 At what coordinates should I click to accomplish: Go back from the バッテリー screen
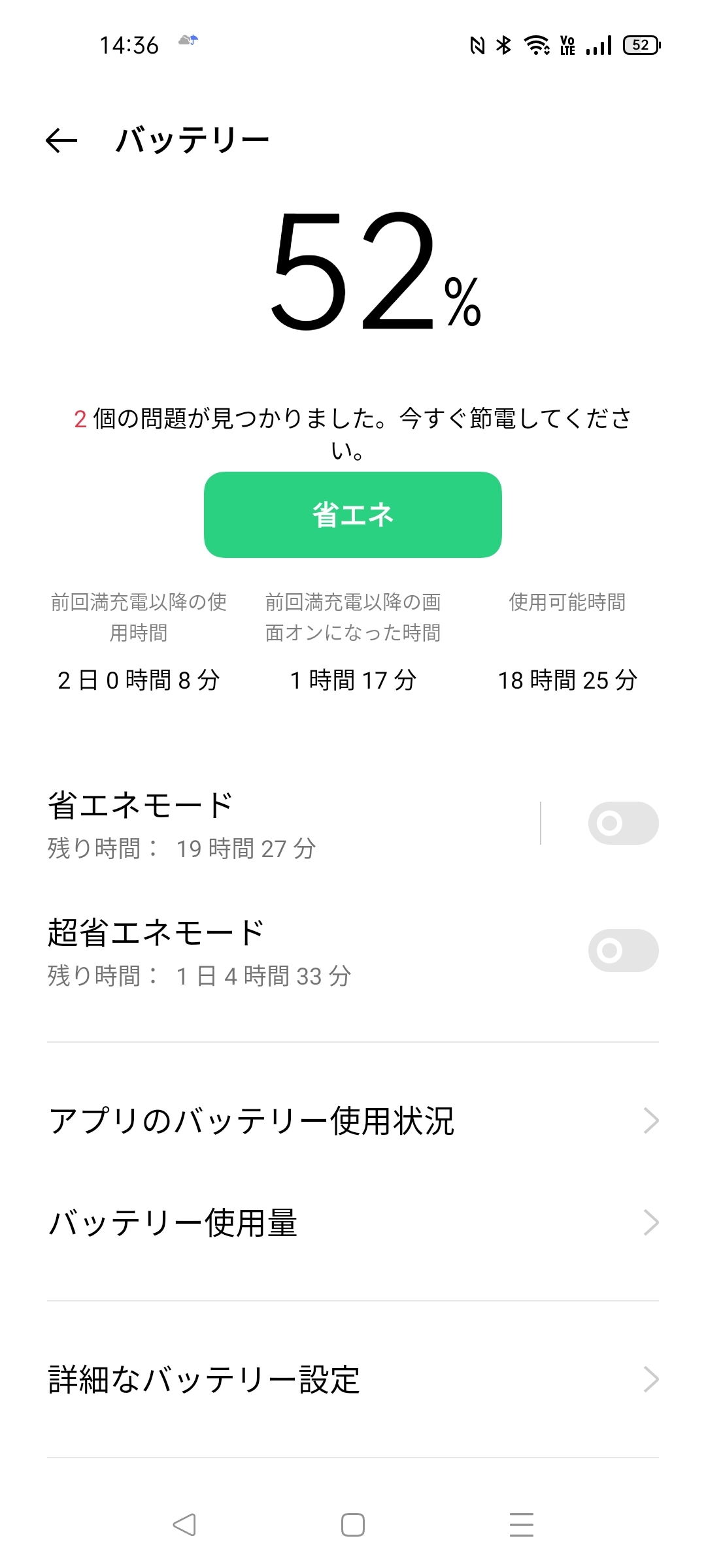(x=61, y=140)
